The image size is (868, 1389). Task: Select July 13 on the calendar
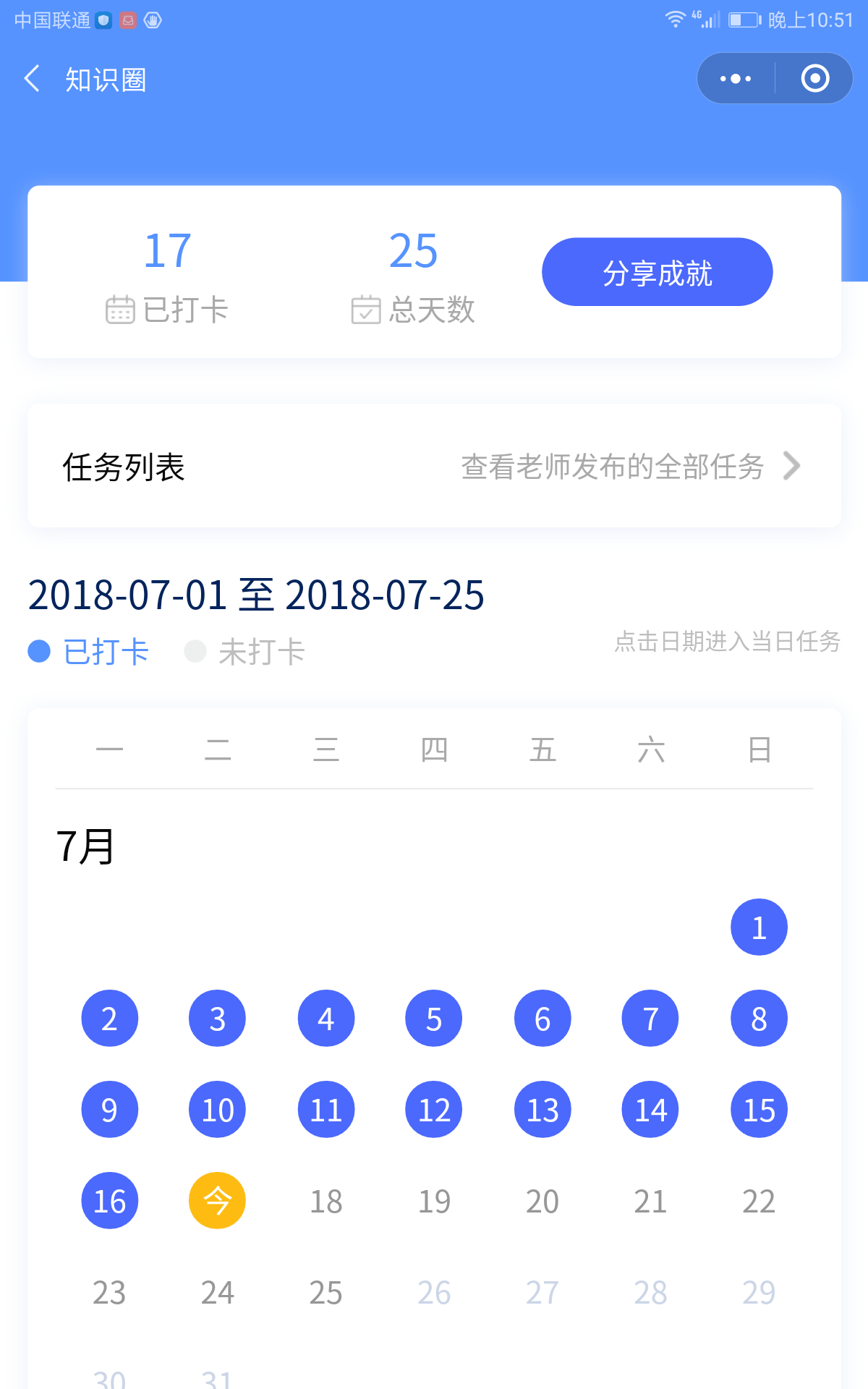tap(542, 1110)
